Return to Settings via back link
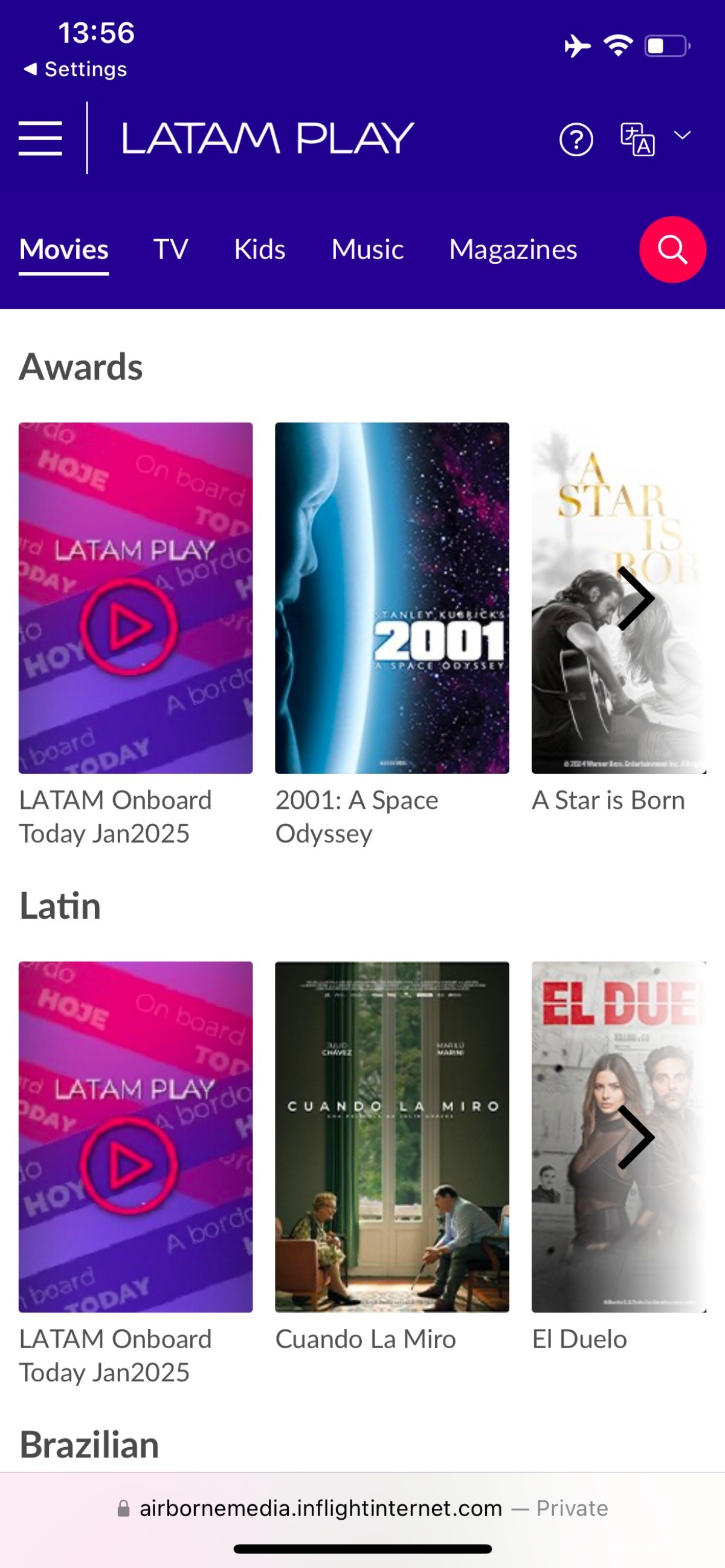The image size is (725, 1568). click(x=76, y=69)
